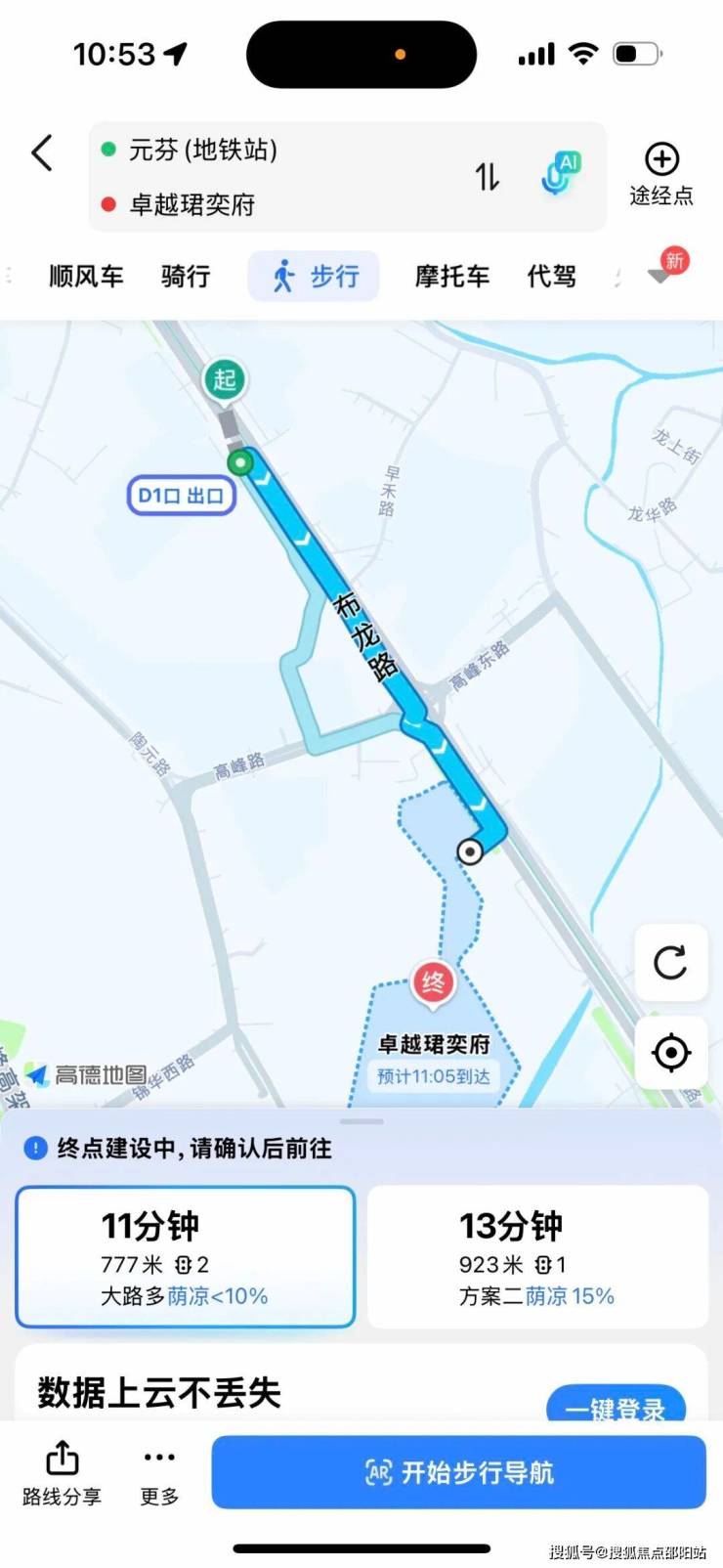Switch to the 代驾 travel mode
Viewport: 723px width, 1568px height.
[x=552, y=277]
